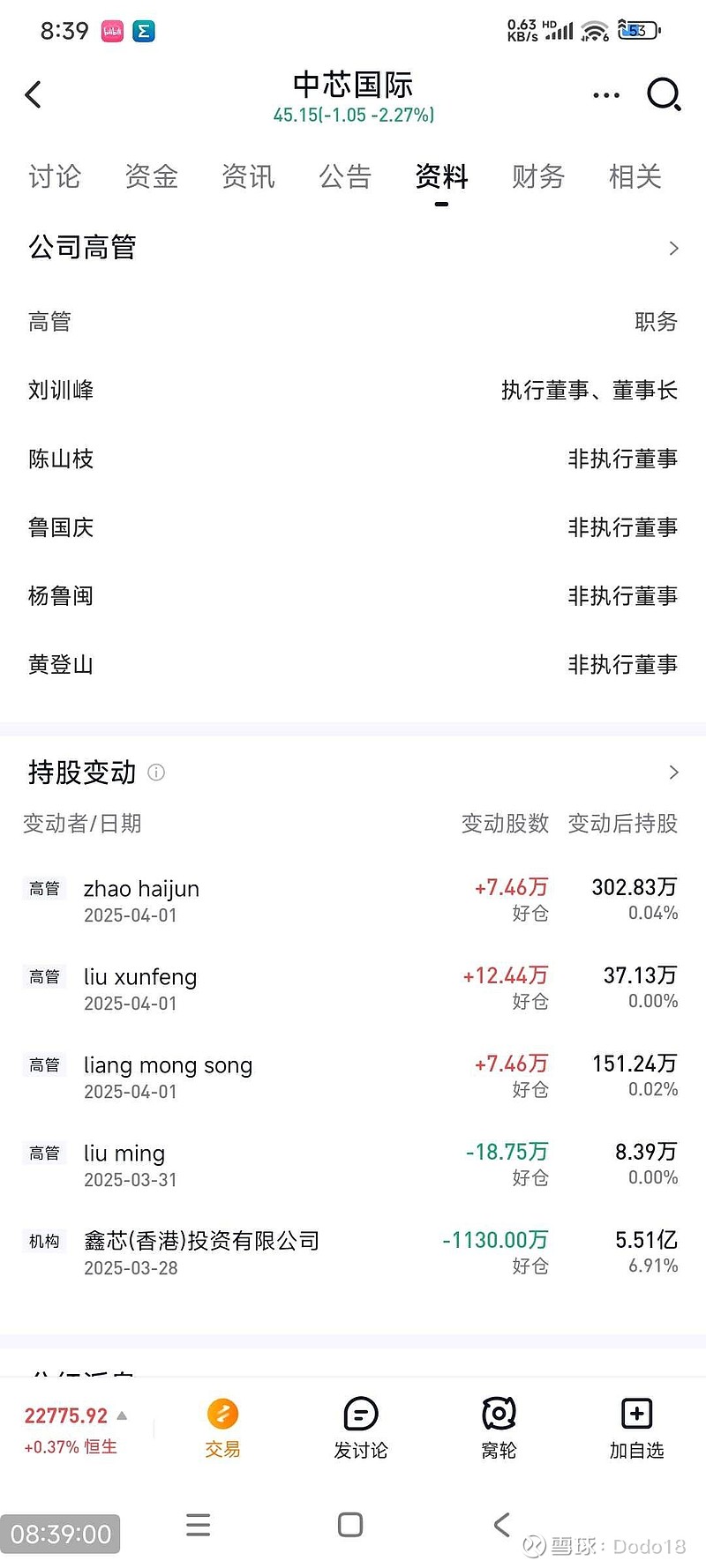Screen dimensions: 706x1568
Task: Switch to the 资讯 tab
Action: 248,176
